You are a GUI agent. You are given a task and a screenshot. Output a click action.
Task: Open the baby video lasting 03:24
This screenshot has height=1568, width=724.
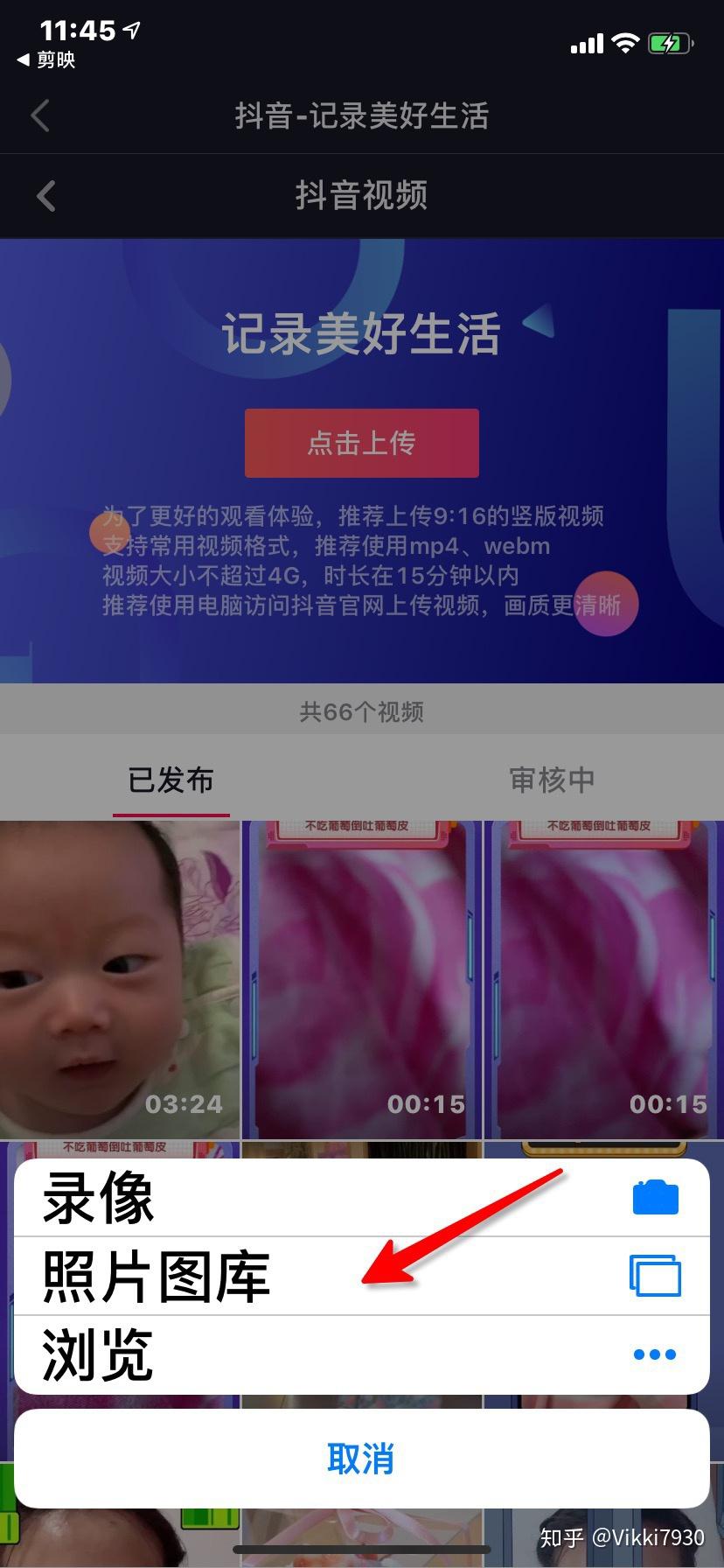(x=120, y=980)
